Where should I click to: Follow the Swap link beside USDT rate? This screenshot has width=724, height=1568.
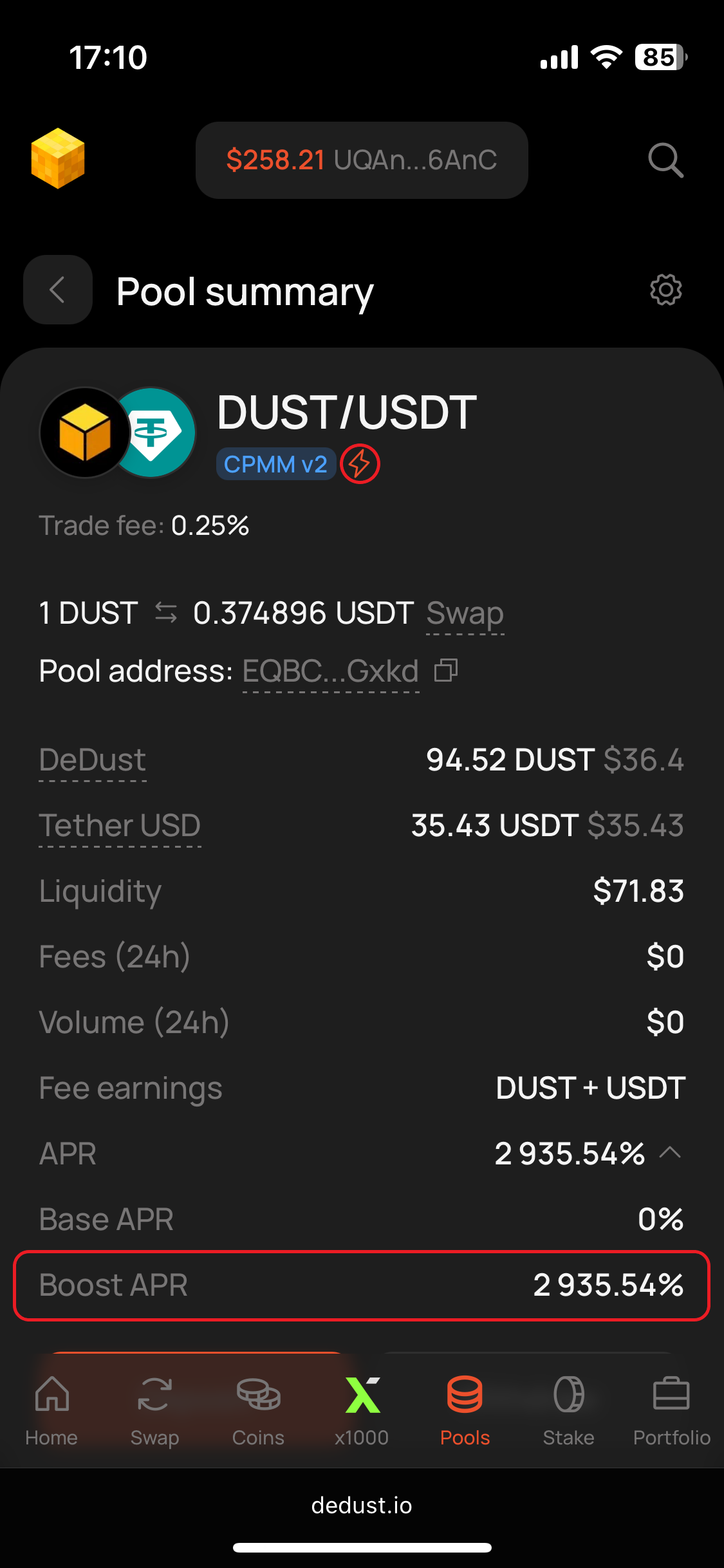[465, 613]
